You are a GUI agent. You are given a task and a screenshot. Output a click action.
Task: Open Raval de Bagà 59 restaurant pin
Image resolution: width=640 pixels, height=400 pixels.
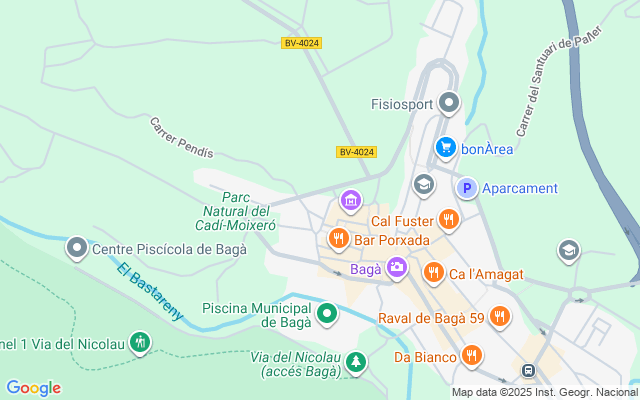(500, 318)
